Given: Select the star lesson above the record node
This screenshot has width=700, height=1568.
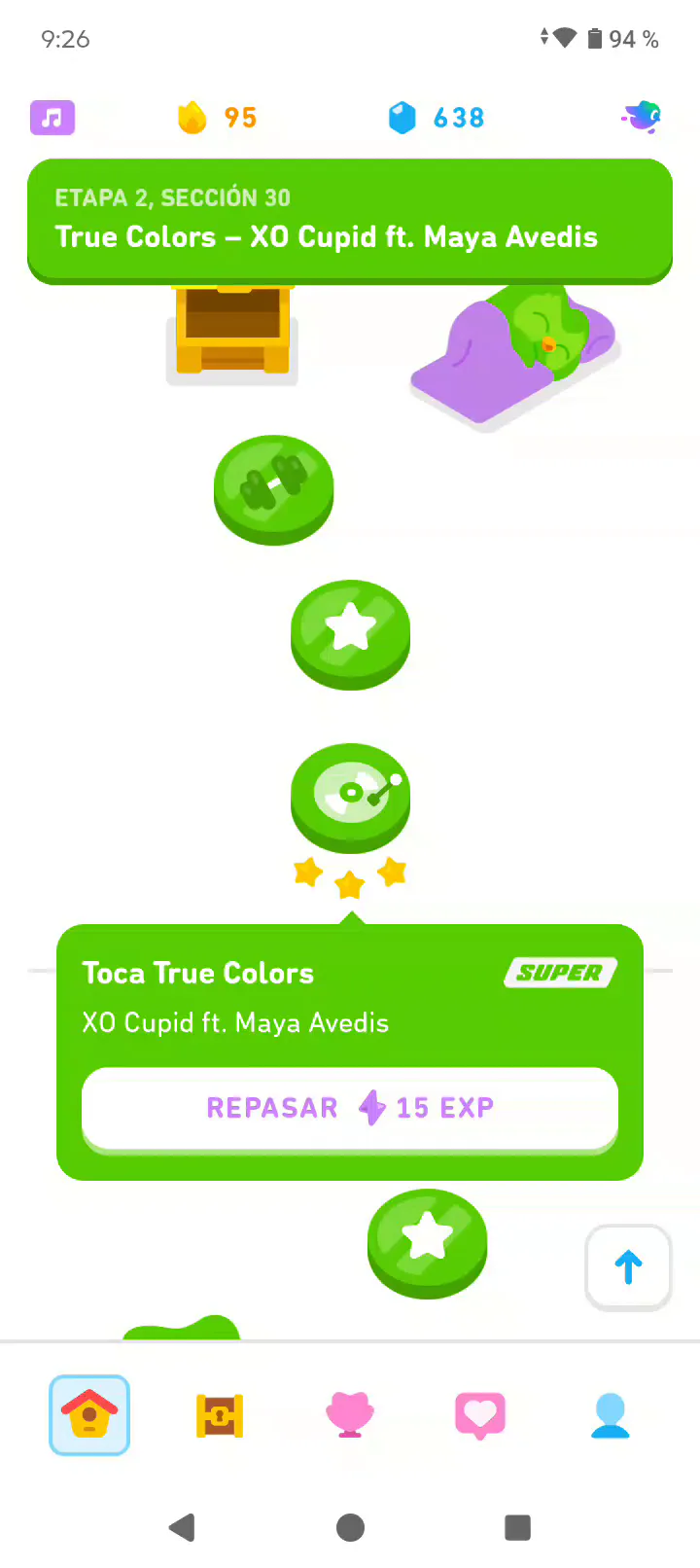Looking at the screenshot, I should coord(350,630).
